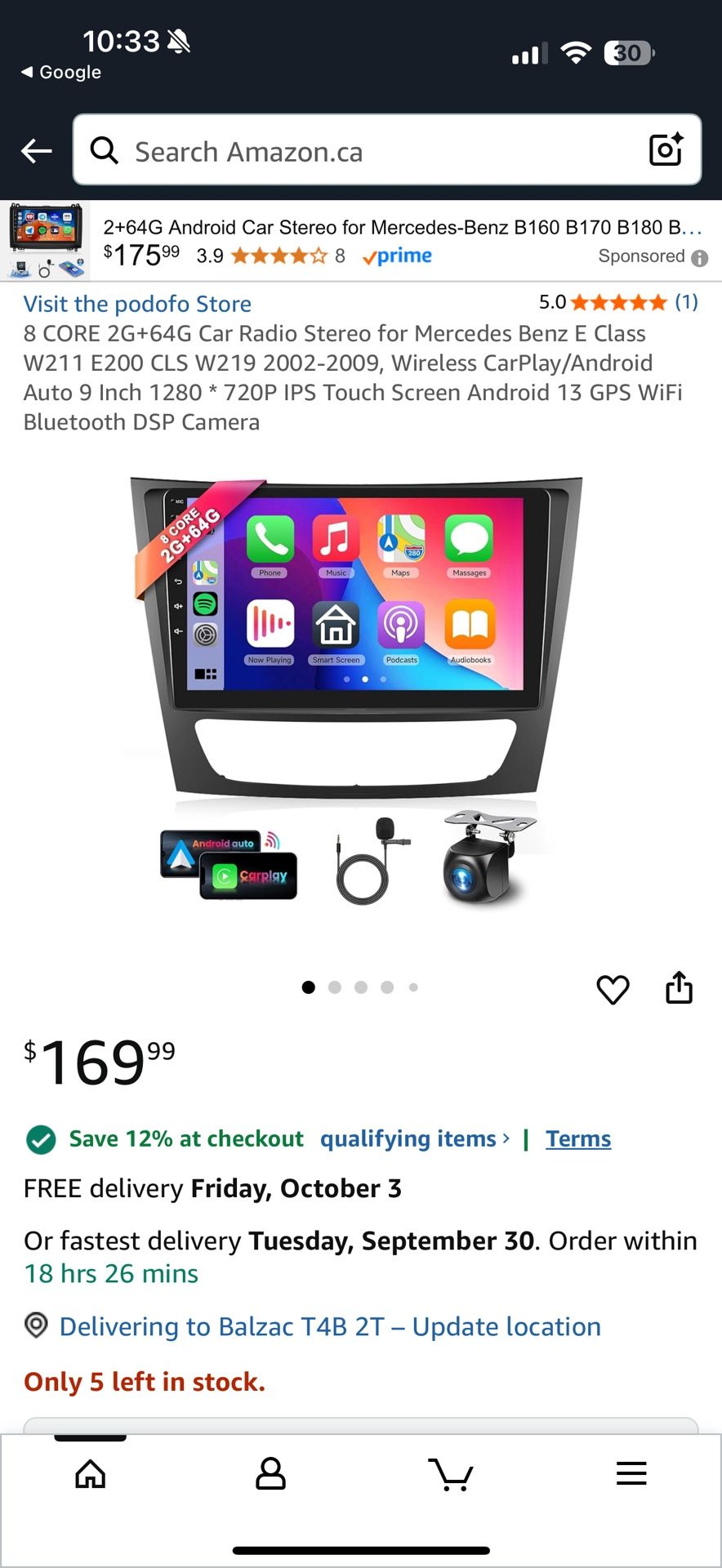Open the hamburger menu tab
This screenshot has width=722, height=1568.
click(631, 1473)
